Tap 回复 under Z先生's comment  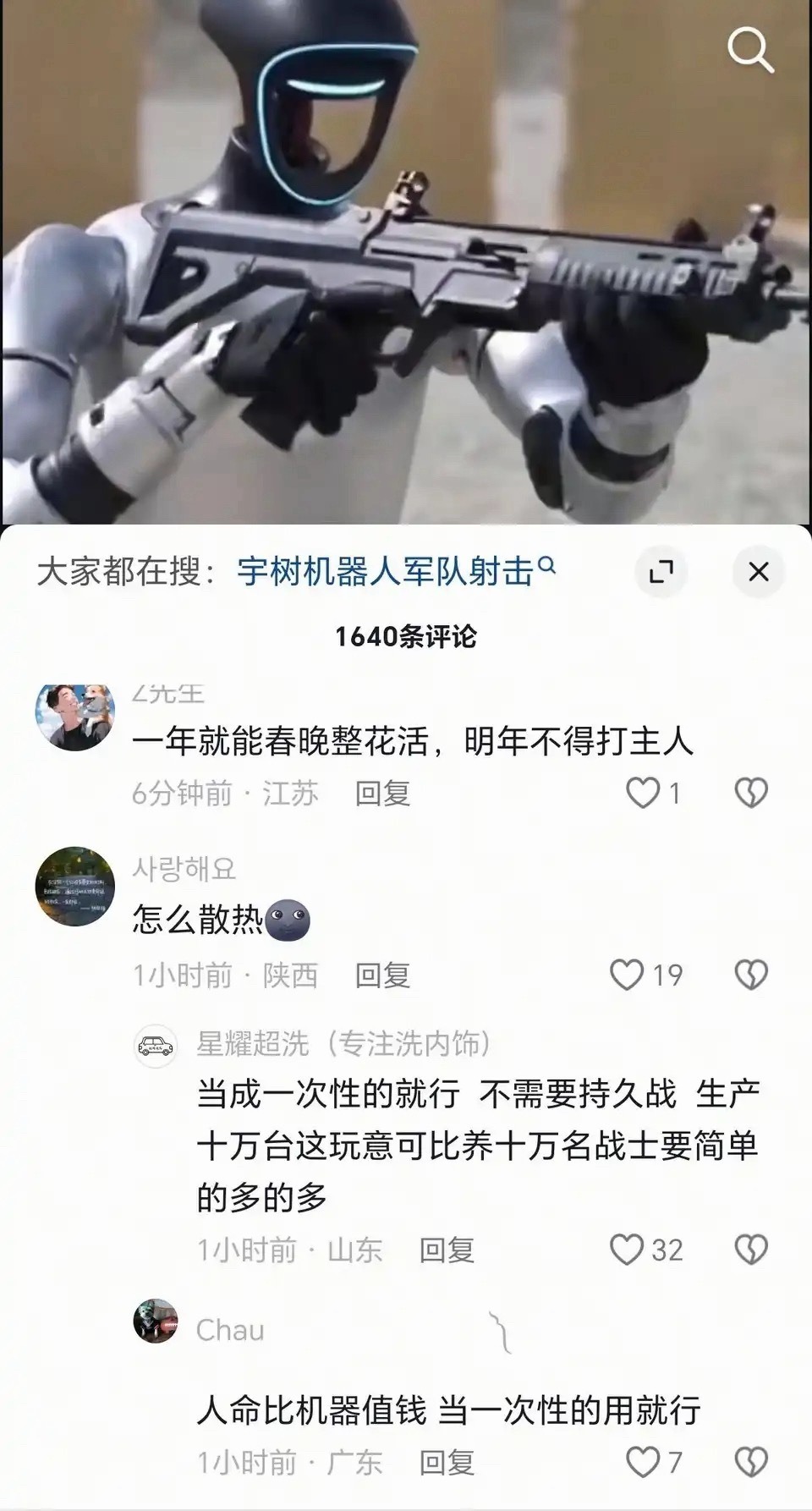pos(382,794)
